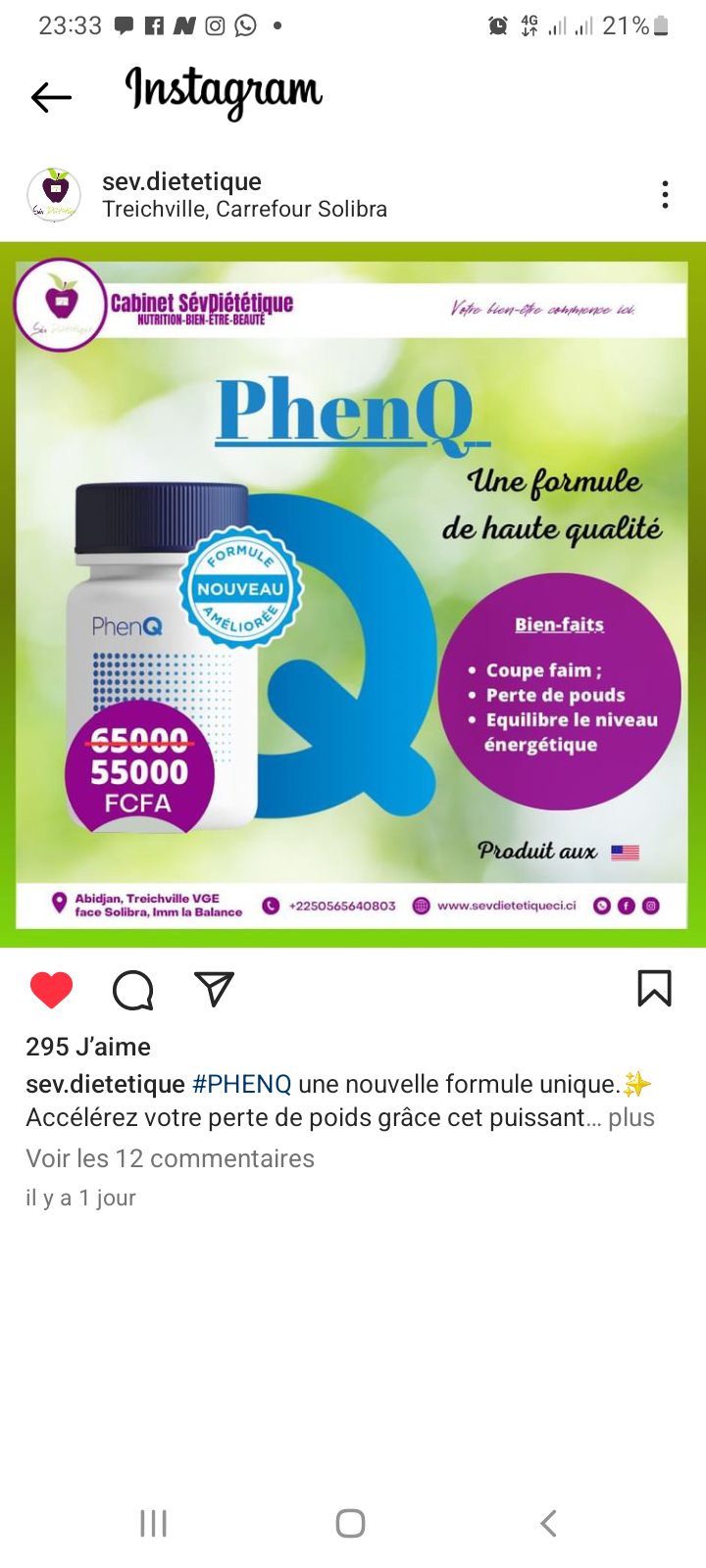
Task: Unlike the post with the red heart
Action: (52, 990)
